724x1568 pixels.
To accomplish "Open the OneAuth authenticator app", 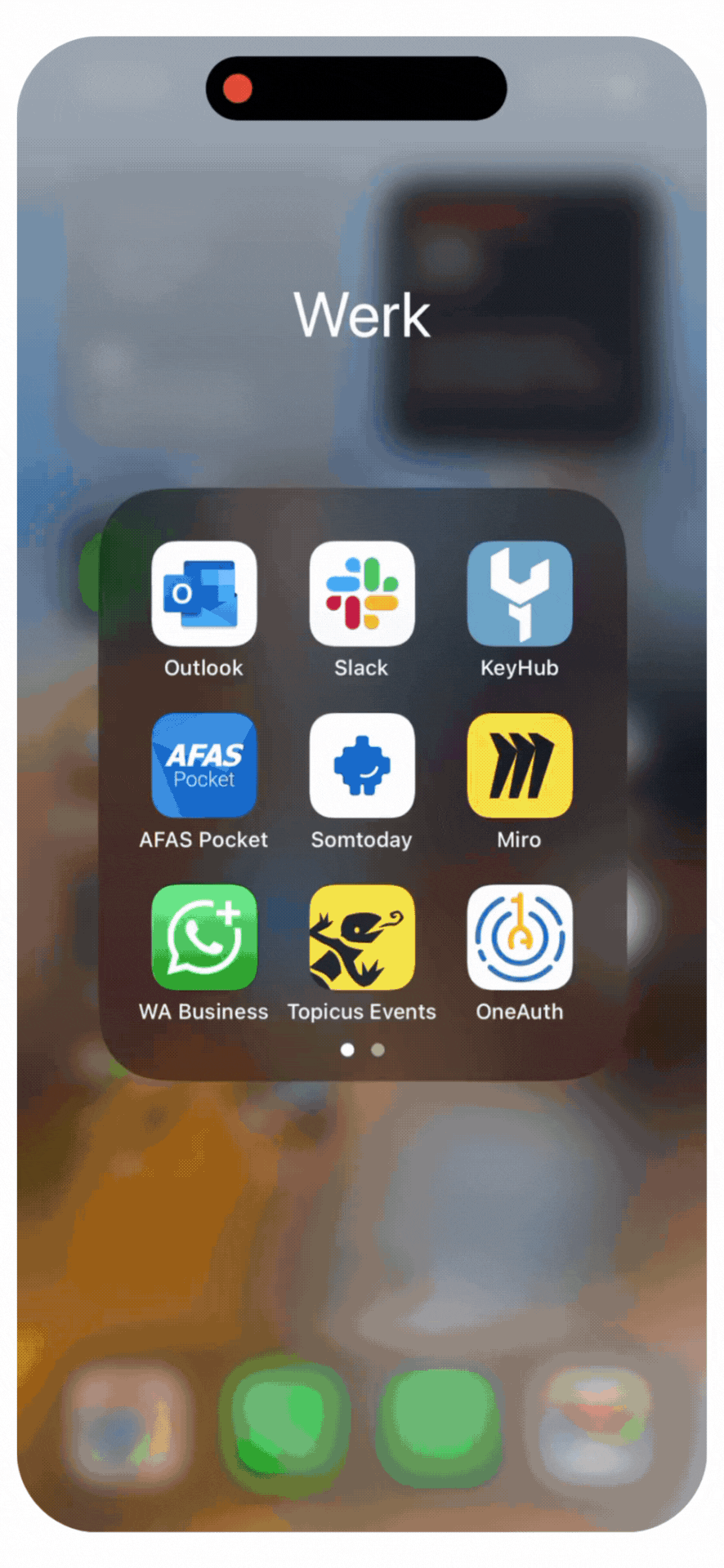I will (x=520, y=938).
